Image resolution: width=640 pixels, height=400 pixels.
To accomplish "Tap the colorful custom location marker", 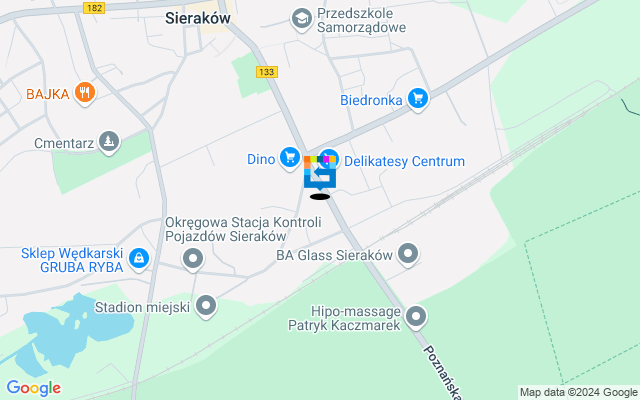I will pyautogui.click(x=320, y=174).
